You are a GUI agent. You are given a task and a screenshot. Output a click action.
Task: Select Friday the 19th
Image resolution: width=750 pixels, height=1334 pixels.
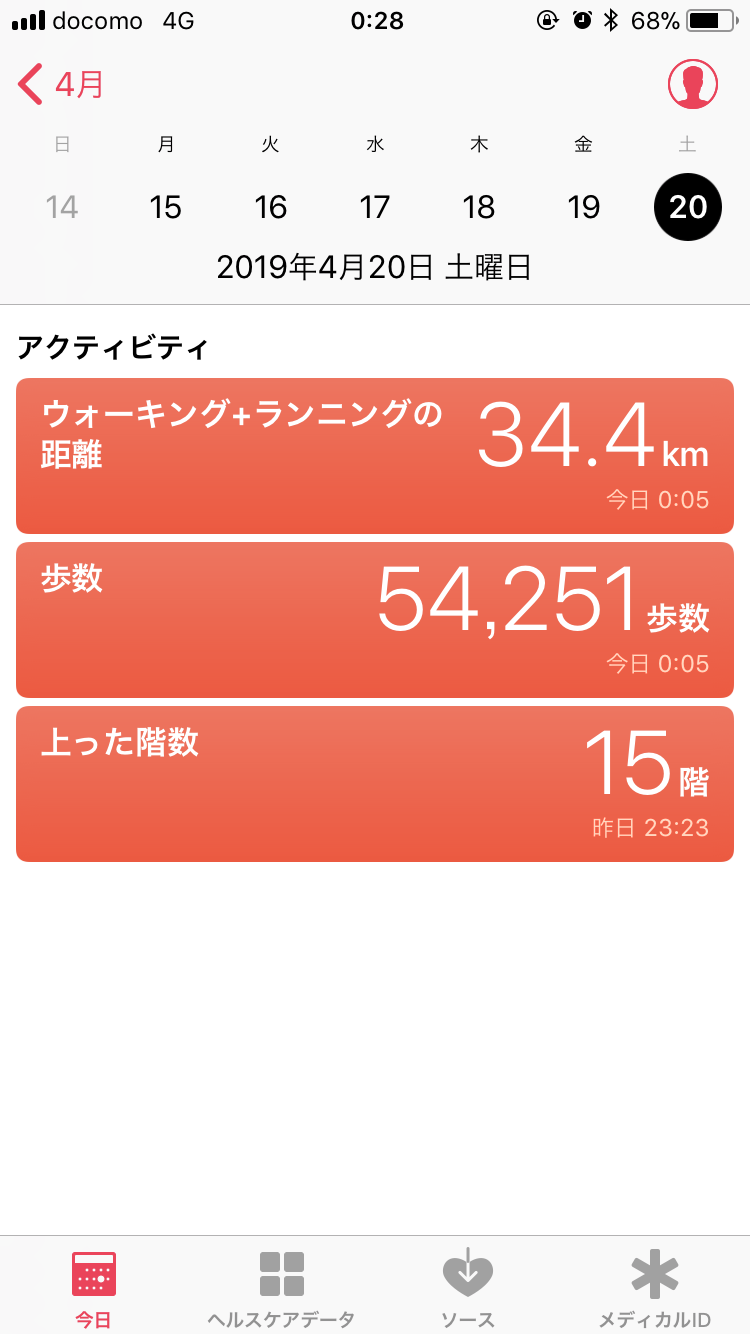(x=583, y=207)
